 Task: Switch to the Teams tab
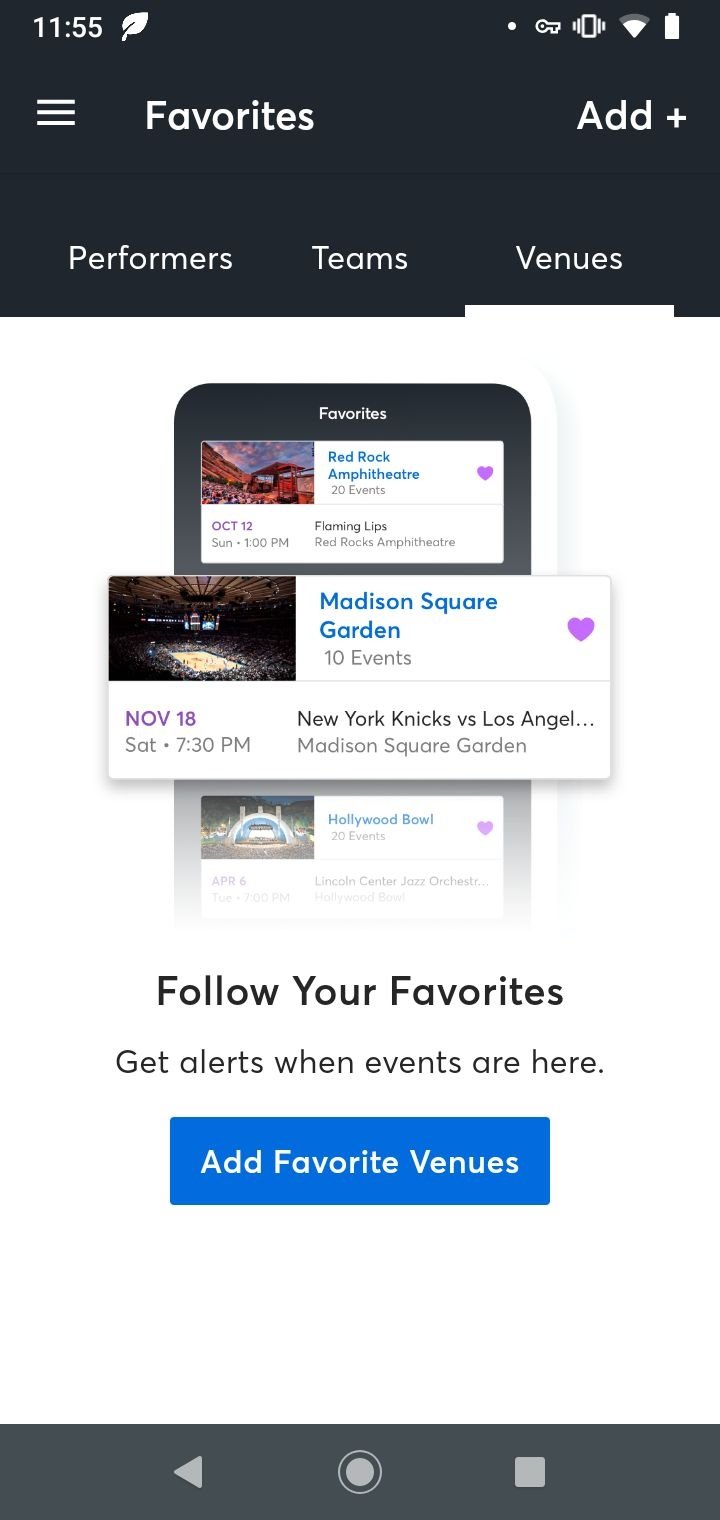click(360, 258)
